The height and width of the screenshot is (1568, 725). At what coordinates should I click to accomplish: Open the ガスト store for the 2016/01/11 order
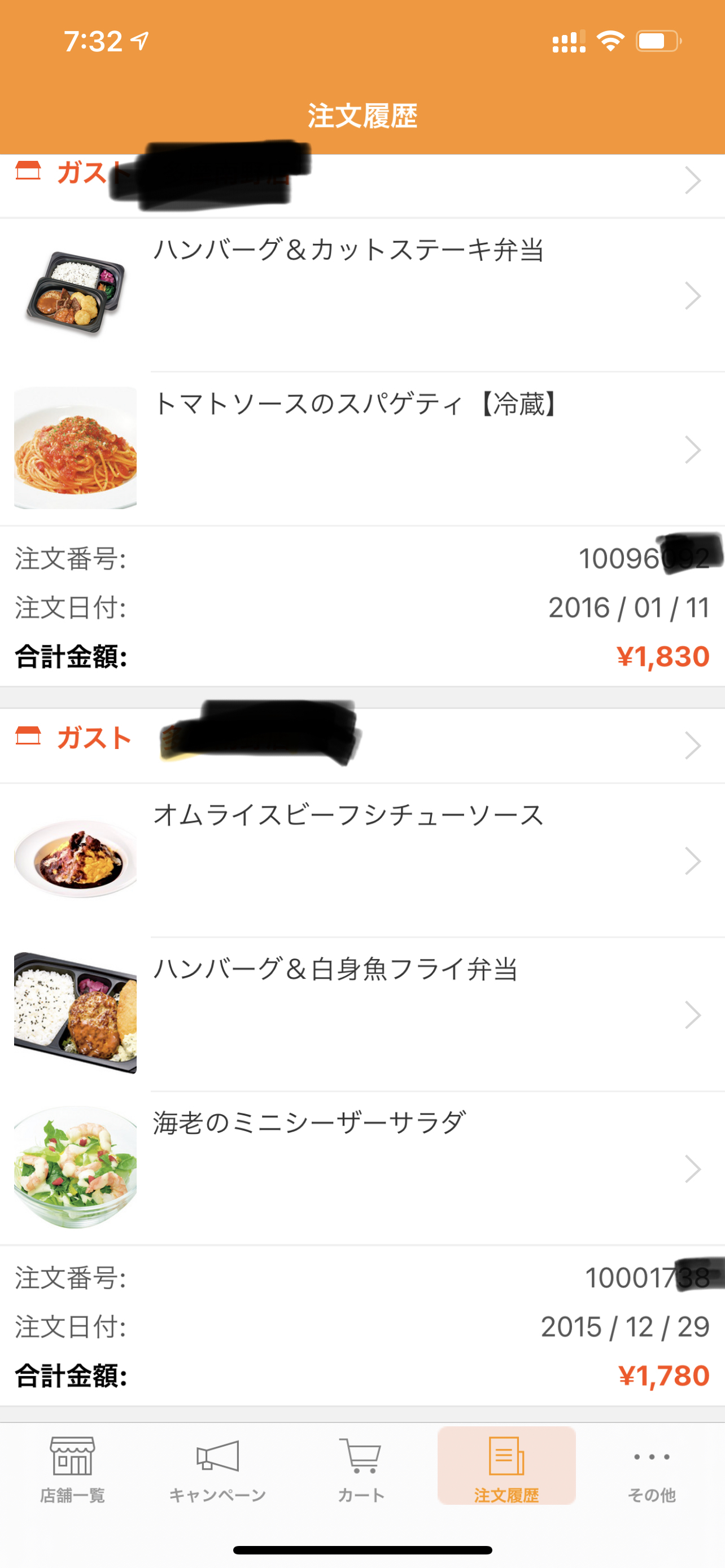tap(362, 181)
